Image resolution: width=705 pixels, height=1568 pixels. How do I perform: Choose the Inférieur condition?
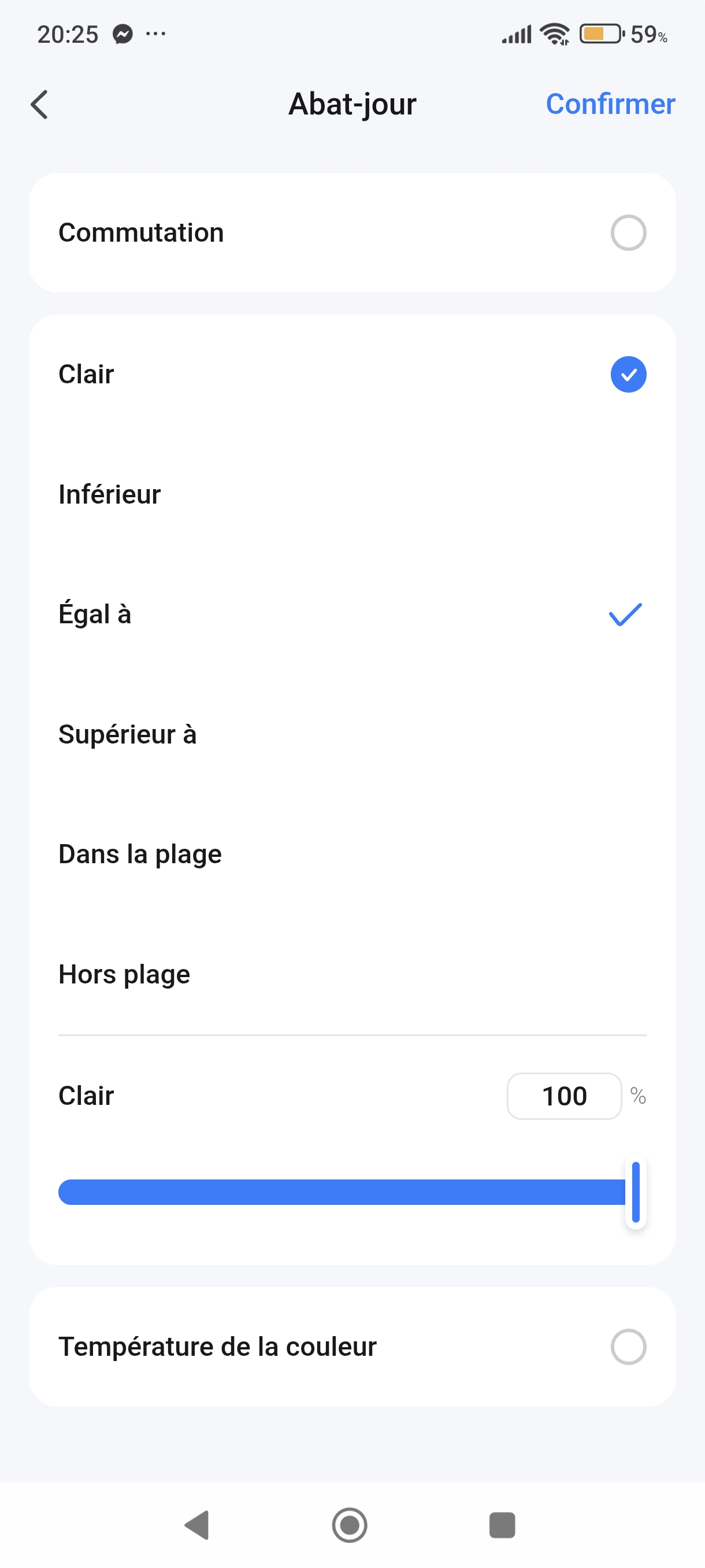[352, 494]
